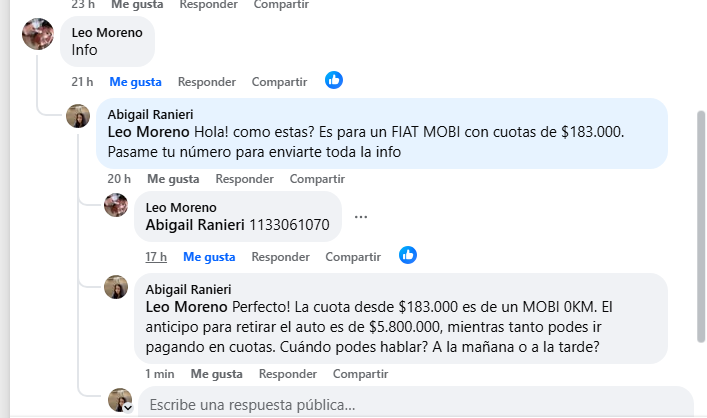Screen dimensions: 707x418
Task: Tap Responder under Leo Moreno's Info comment
Action: [206, 81]
